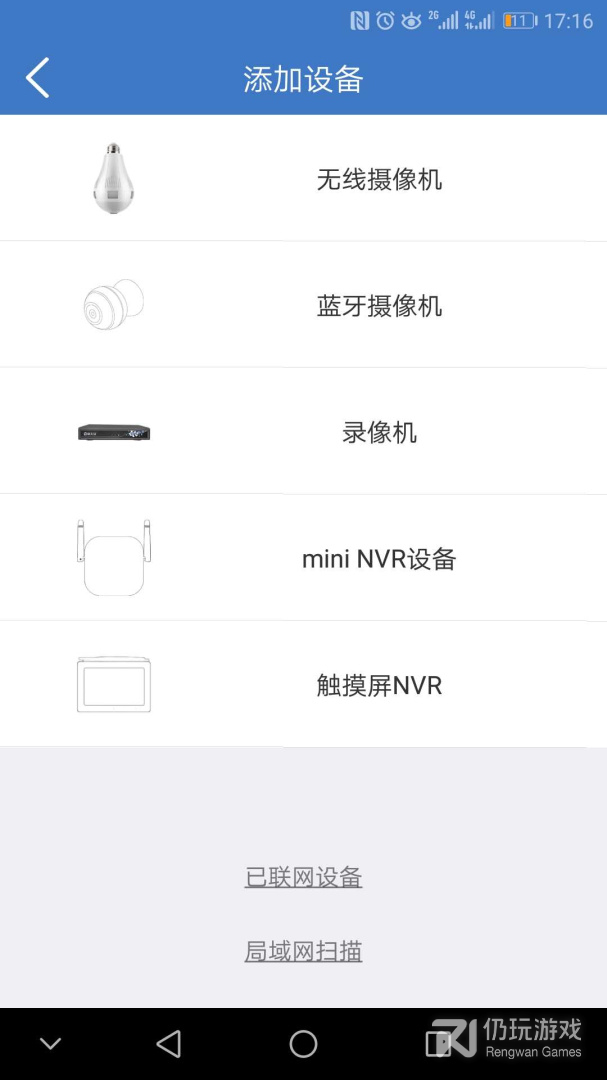Tap the system back triangle
Image resolution: width=607 pixels, height=1080 pixels.
169,1044
